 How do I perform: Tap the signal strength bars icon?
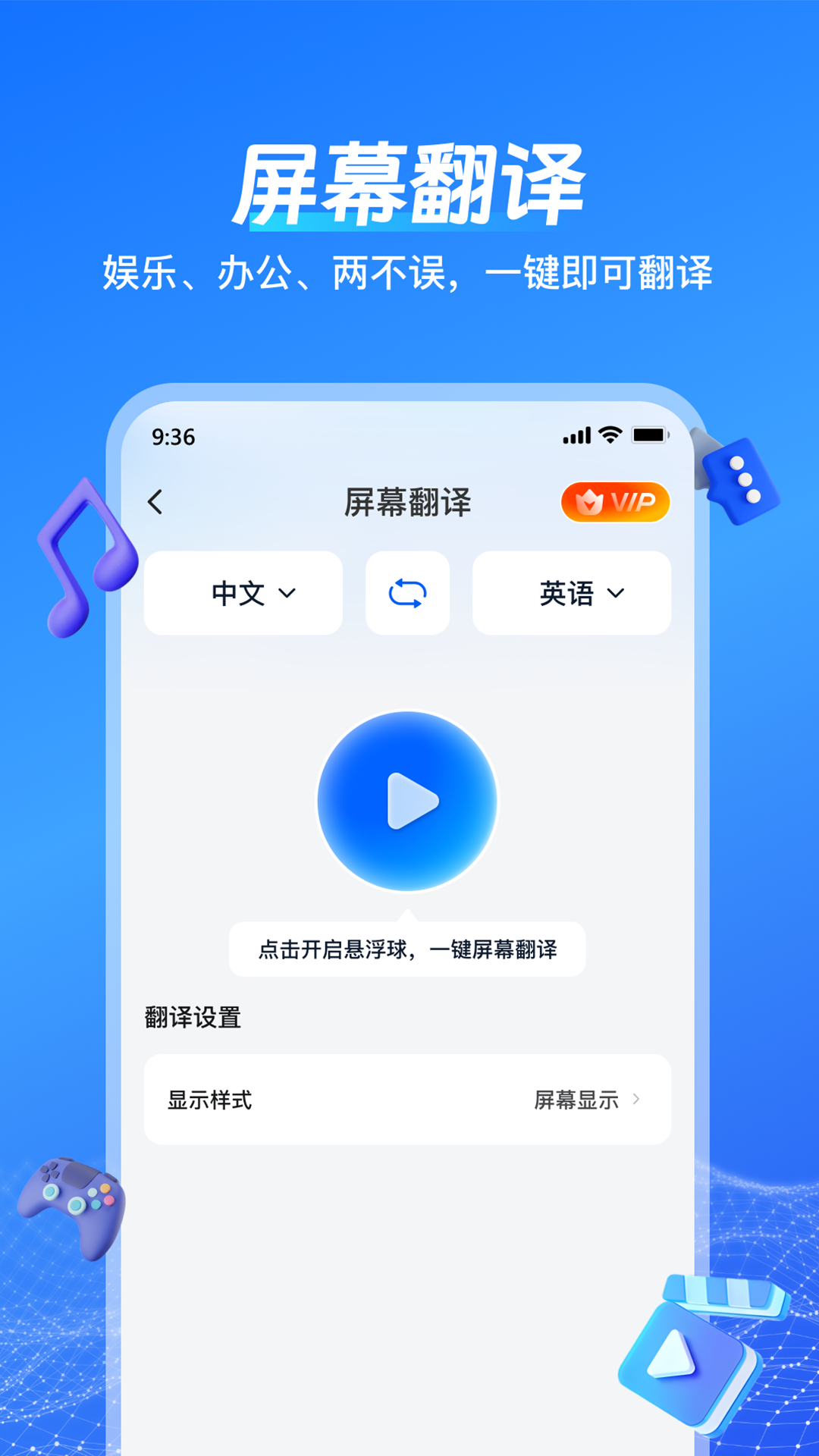[x=579, y=434]
